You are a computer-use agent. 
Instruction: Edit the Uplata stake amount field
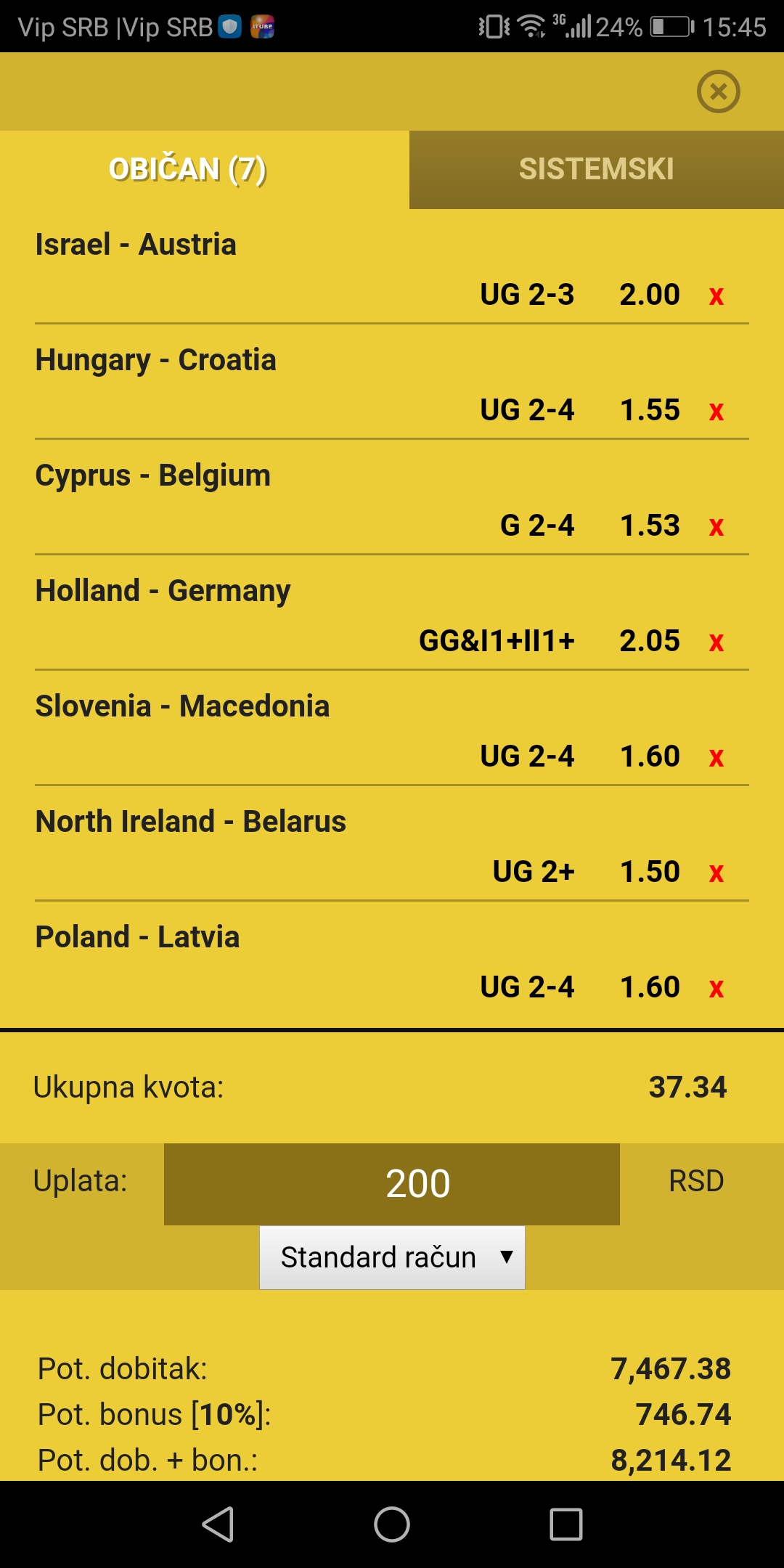coord(392,1184)
